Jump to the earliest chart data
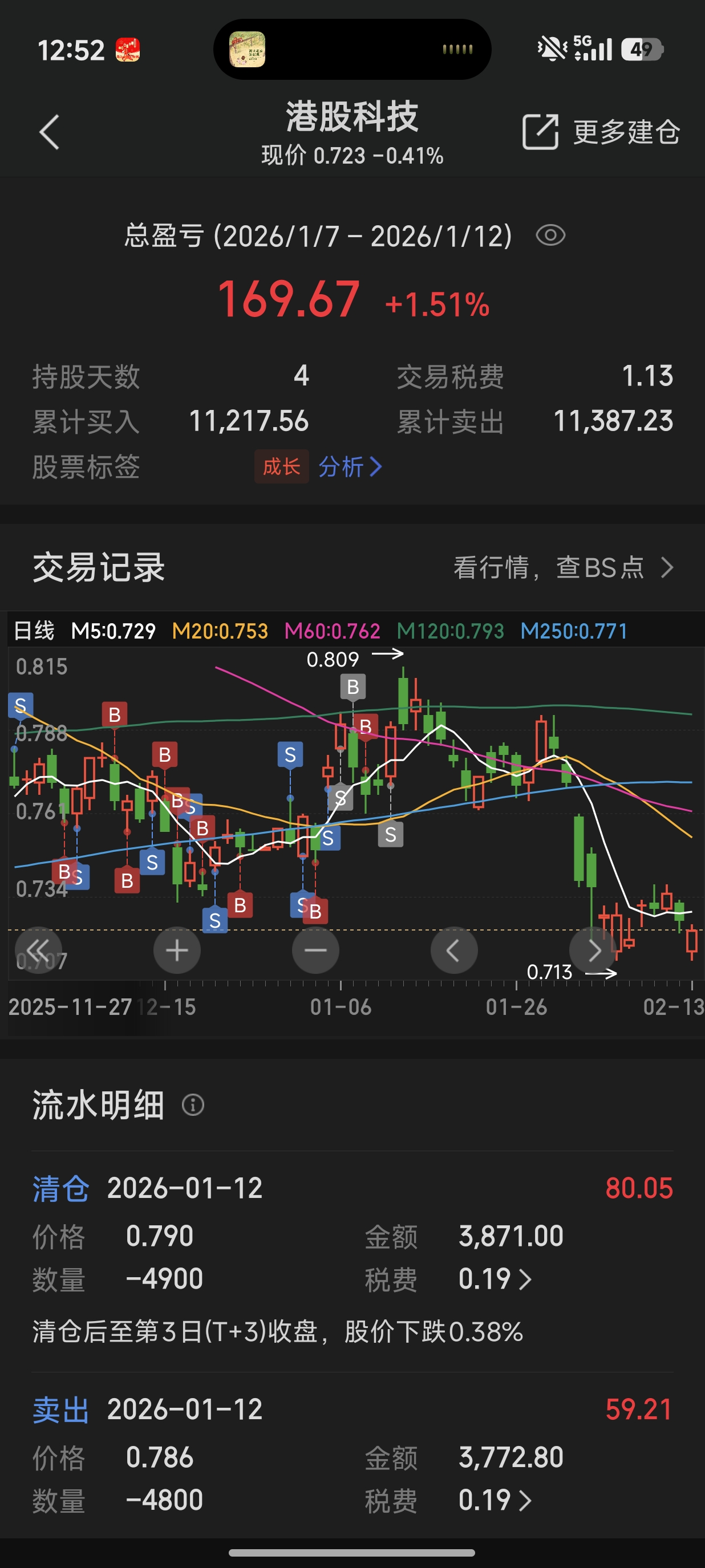 (x=38, y=949)
